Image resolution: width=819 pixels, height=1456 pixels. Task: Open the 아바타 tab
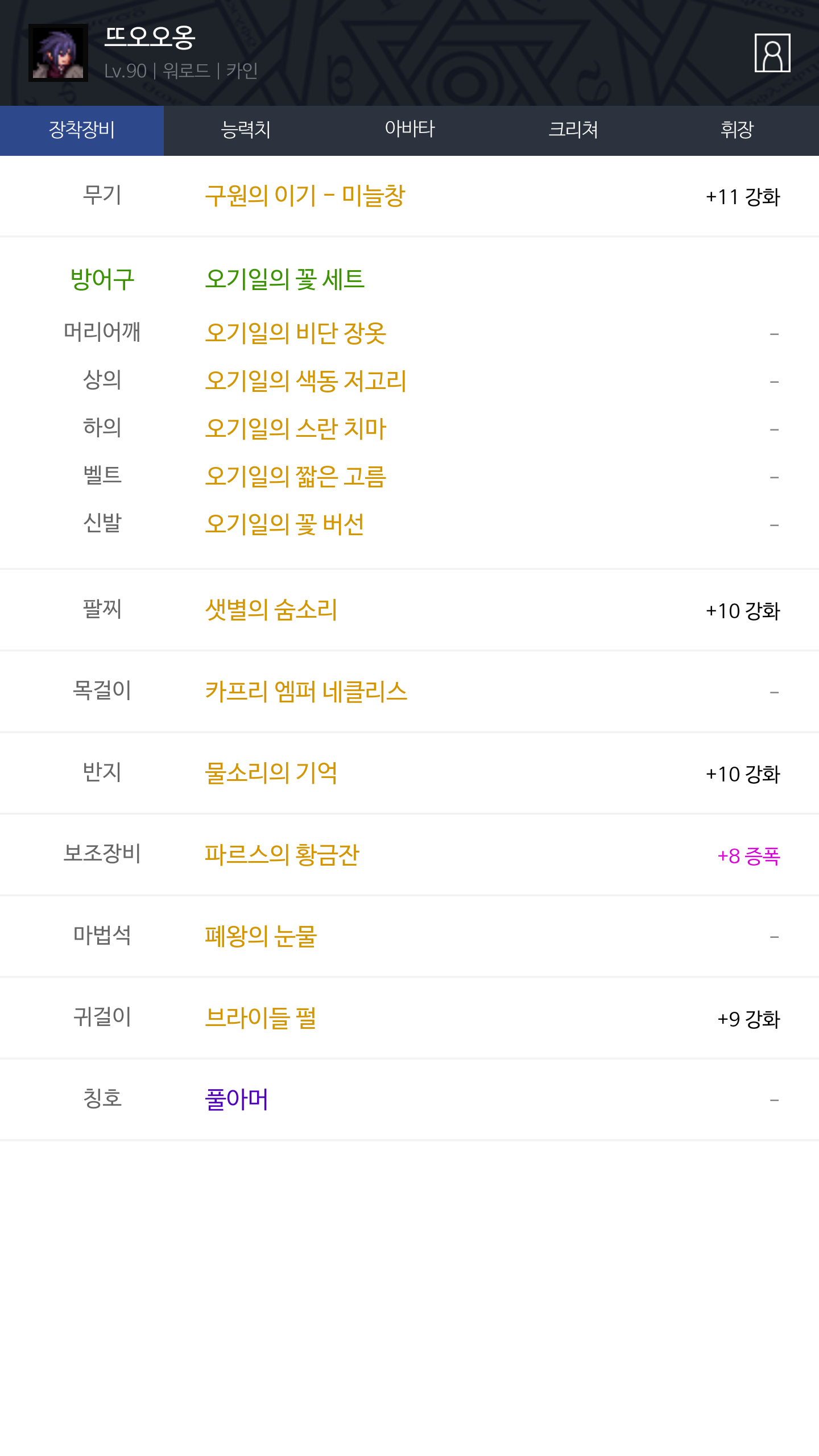click(x=409, y=130)
